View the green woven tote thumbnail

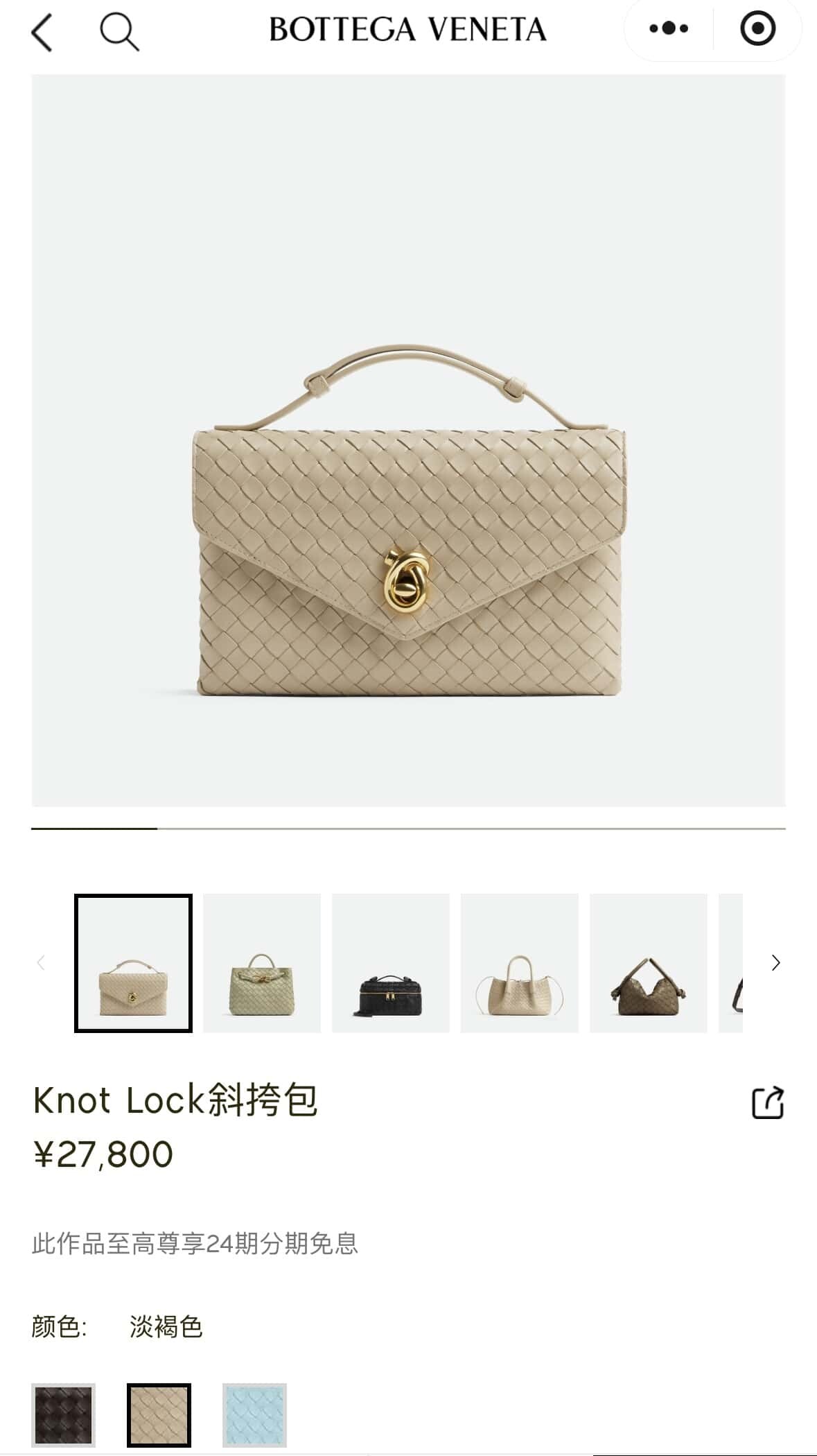point(262,963)
